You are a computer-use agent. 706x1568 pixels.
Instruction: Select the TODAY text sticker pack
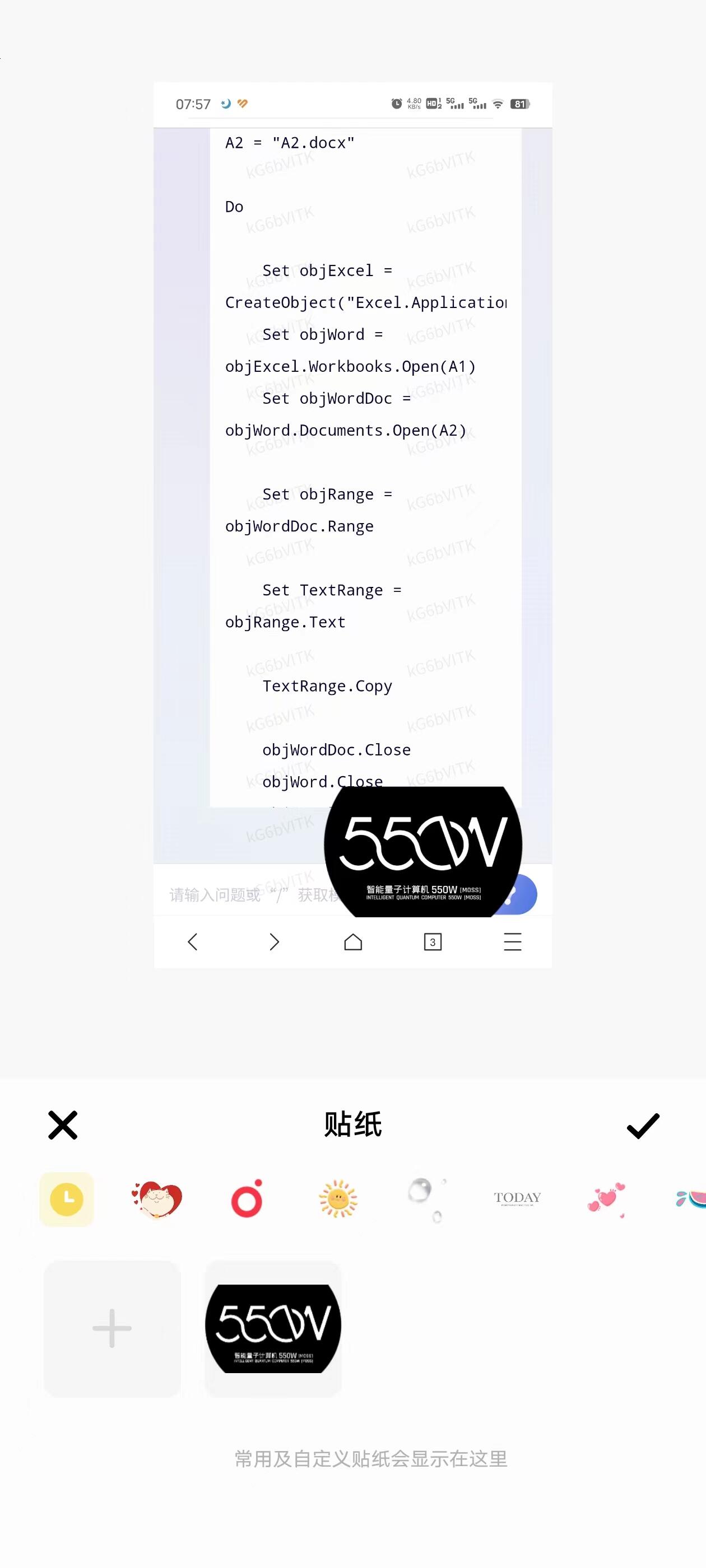[x=517, y=1198]
